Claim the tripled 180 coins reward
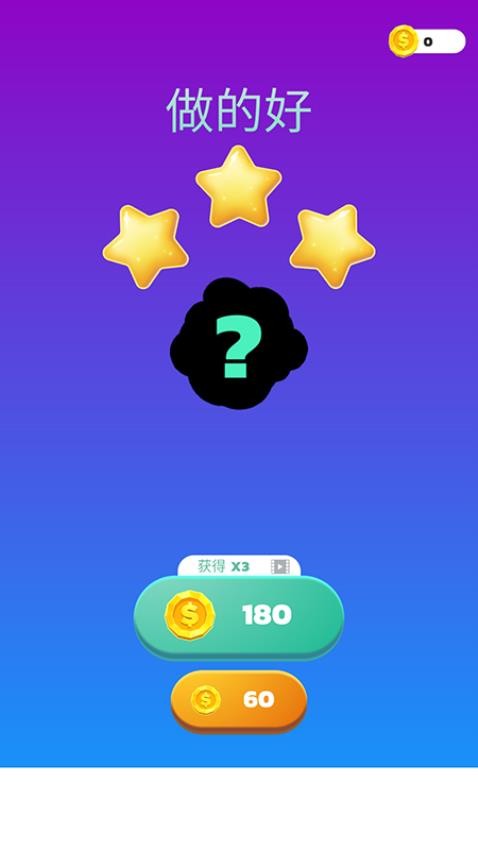Viewport: 478px width, 850px height. tap(238, 616)
